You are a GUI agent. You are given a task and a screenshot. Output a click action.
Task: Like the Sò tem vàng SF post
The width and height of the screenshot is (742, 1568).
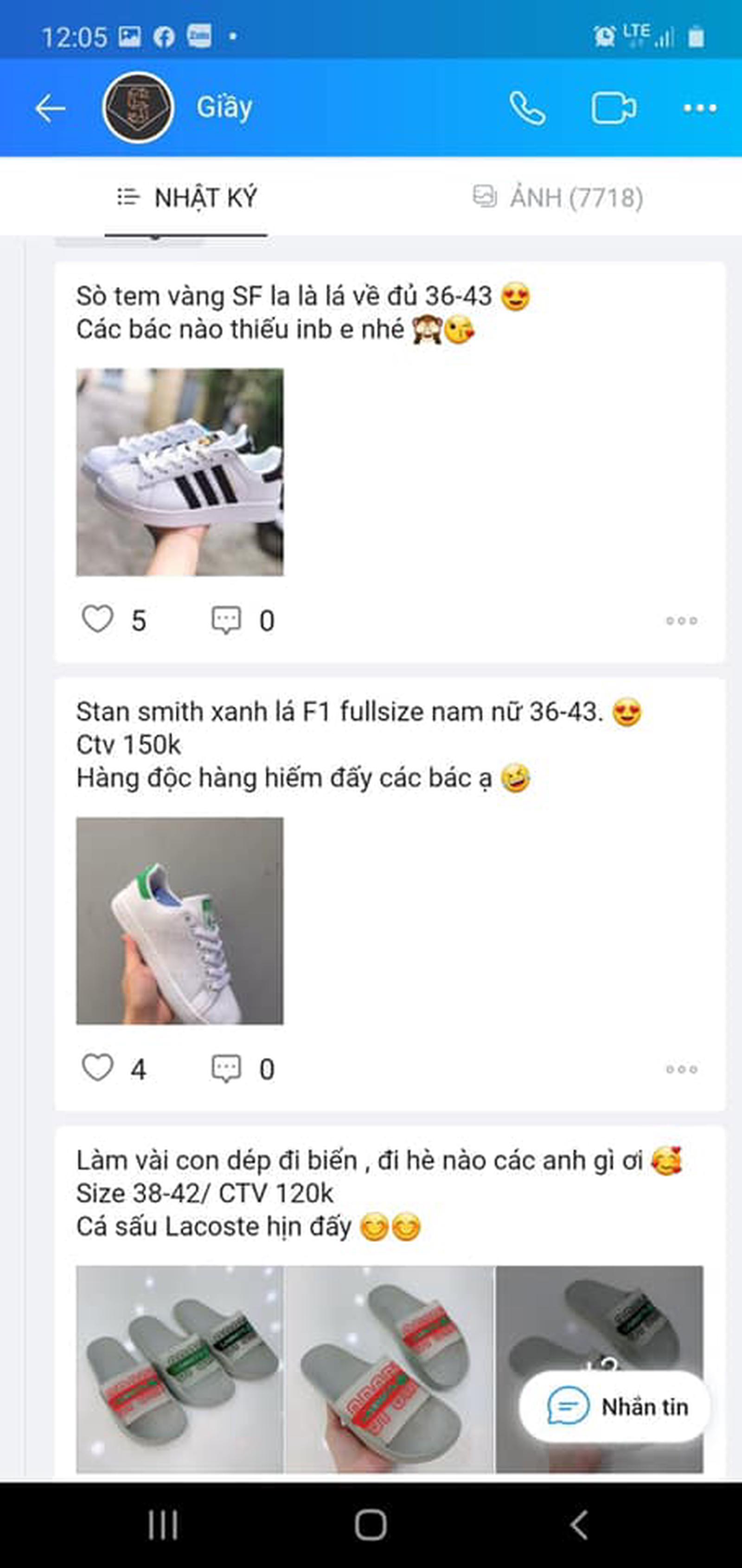click(x=97, y=620)
